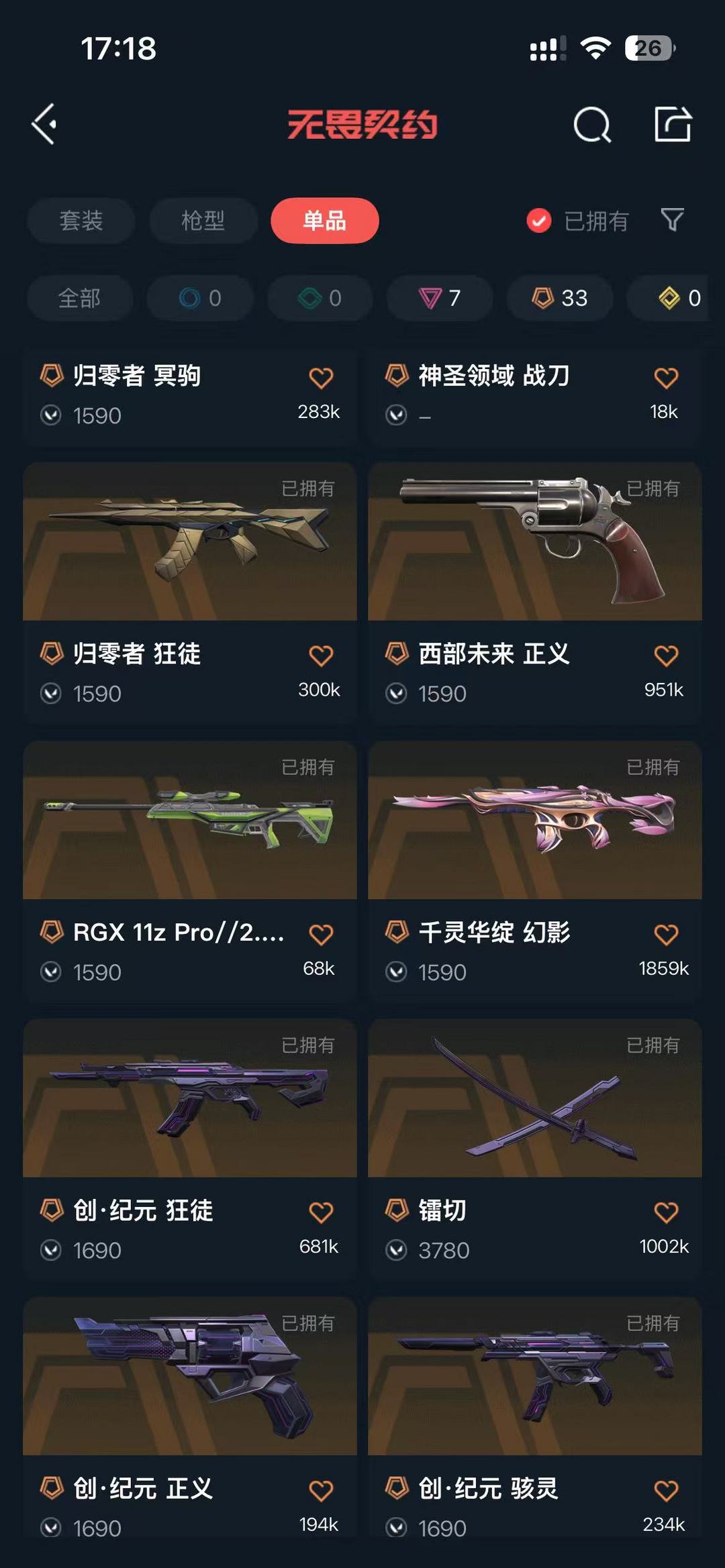Open the search icon in the top bar
725x1568 pixels.
click(x=592, y=125)
